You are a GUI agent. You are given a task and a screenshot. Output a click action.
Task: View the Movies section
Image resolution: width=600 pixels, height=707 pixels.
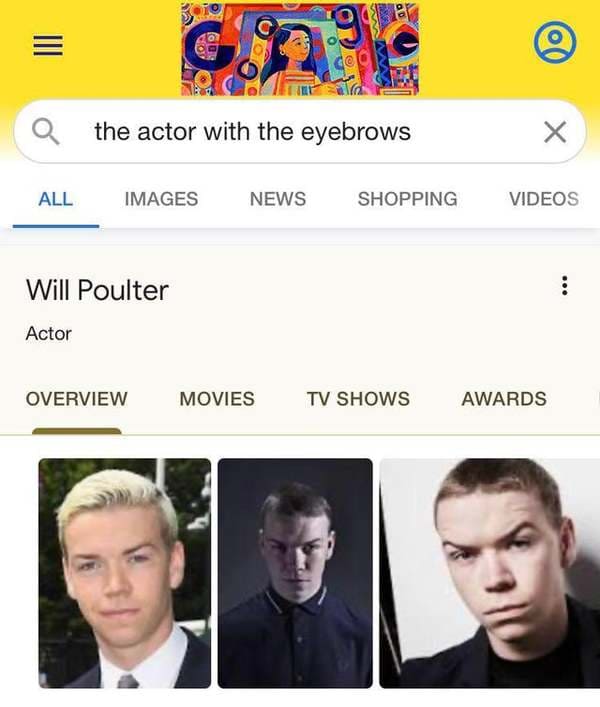[x=217, y=399]
